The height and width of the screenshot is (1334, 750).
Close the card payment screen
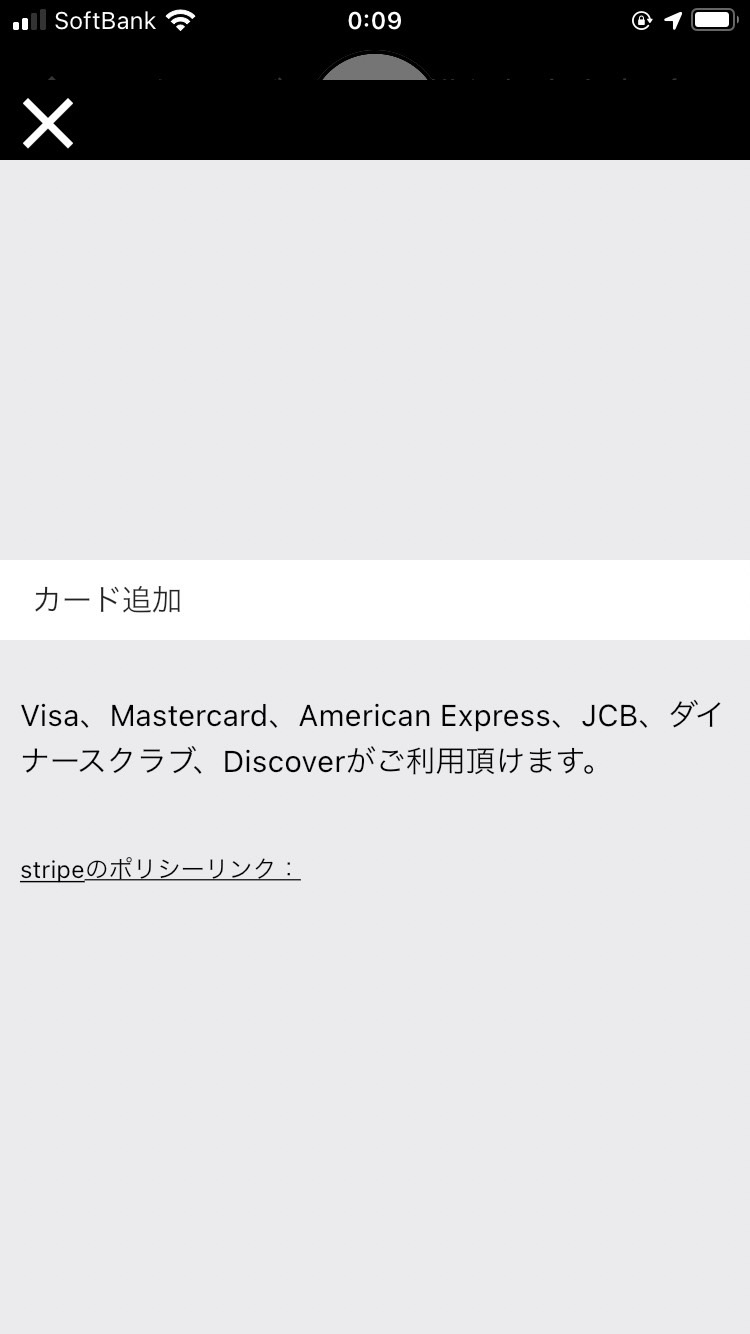[x=48, y=124]
